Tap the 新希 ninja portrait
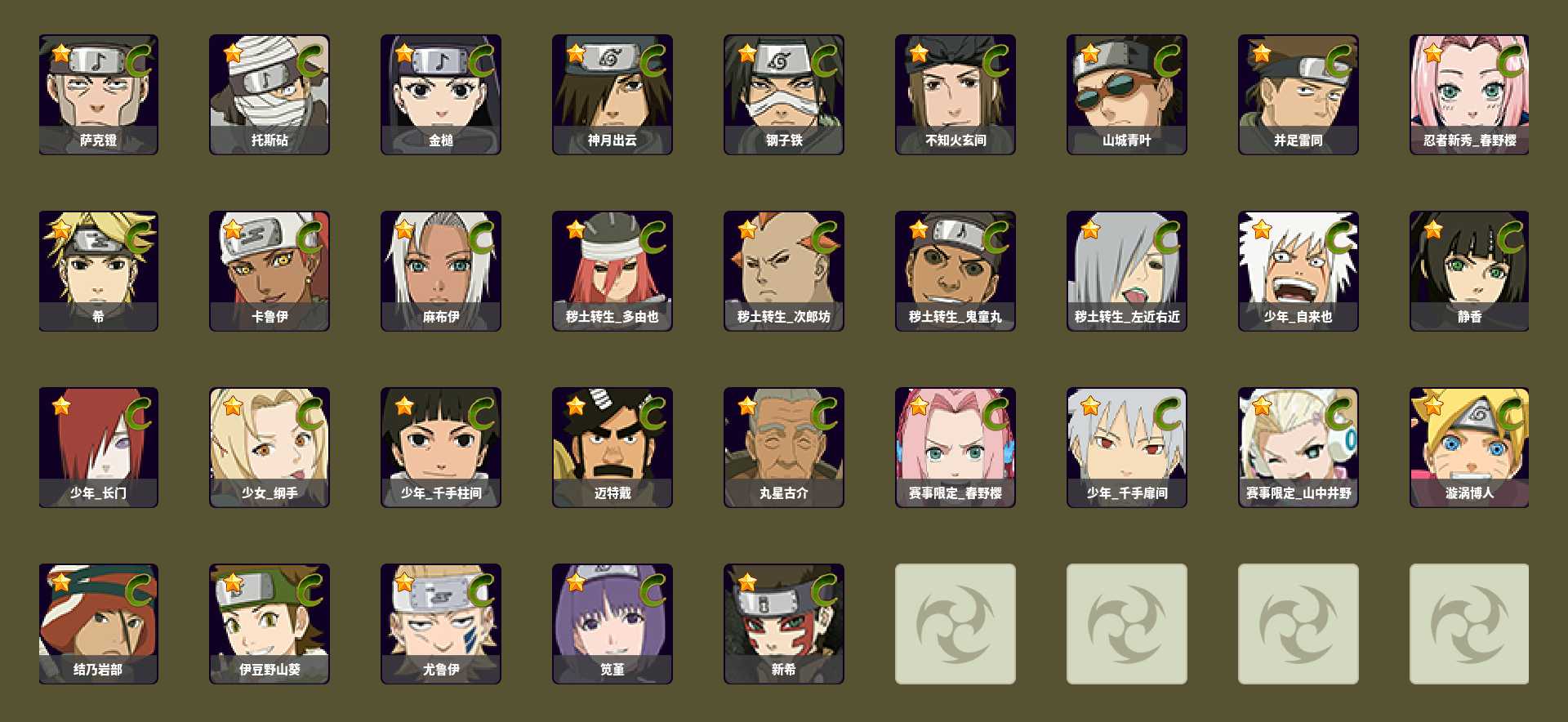The height and width of the screenshot is (722, 1568). (x=784, y=623)
